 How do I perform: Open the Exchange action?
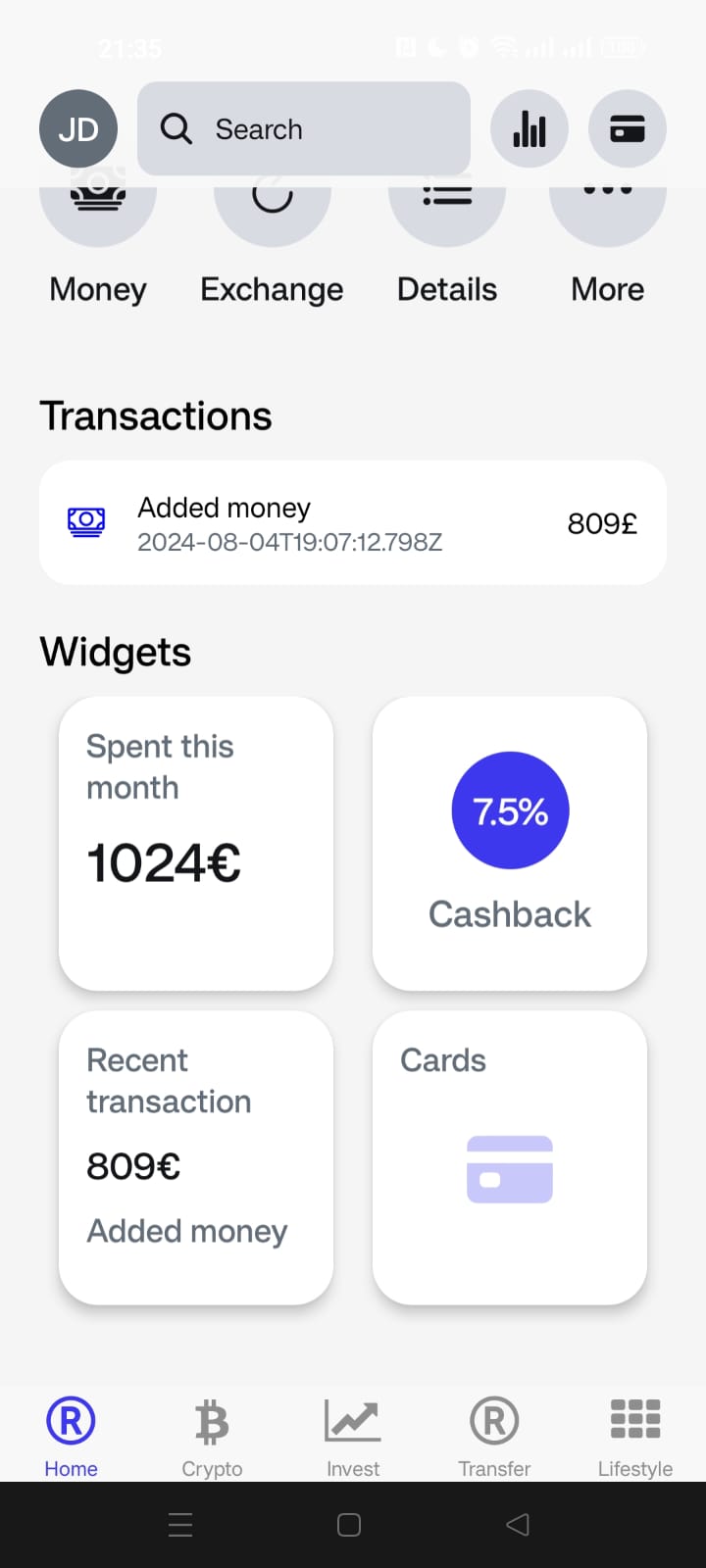click(x=273, y=218)
